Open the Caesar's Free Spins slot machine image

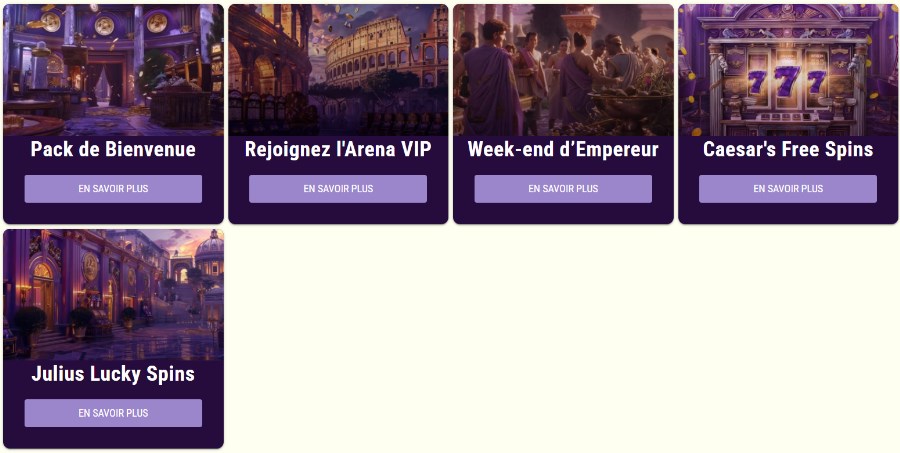[x=788, y=70]
